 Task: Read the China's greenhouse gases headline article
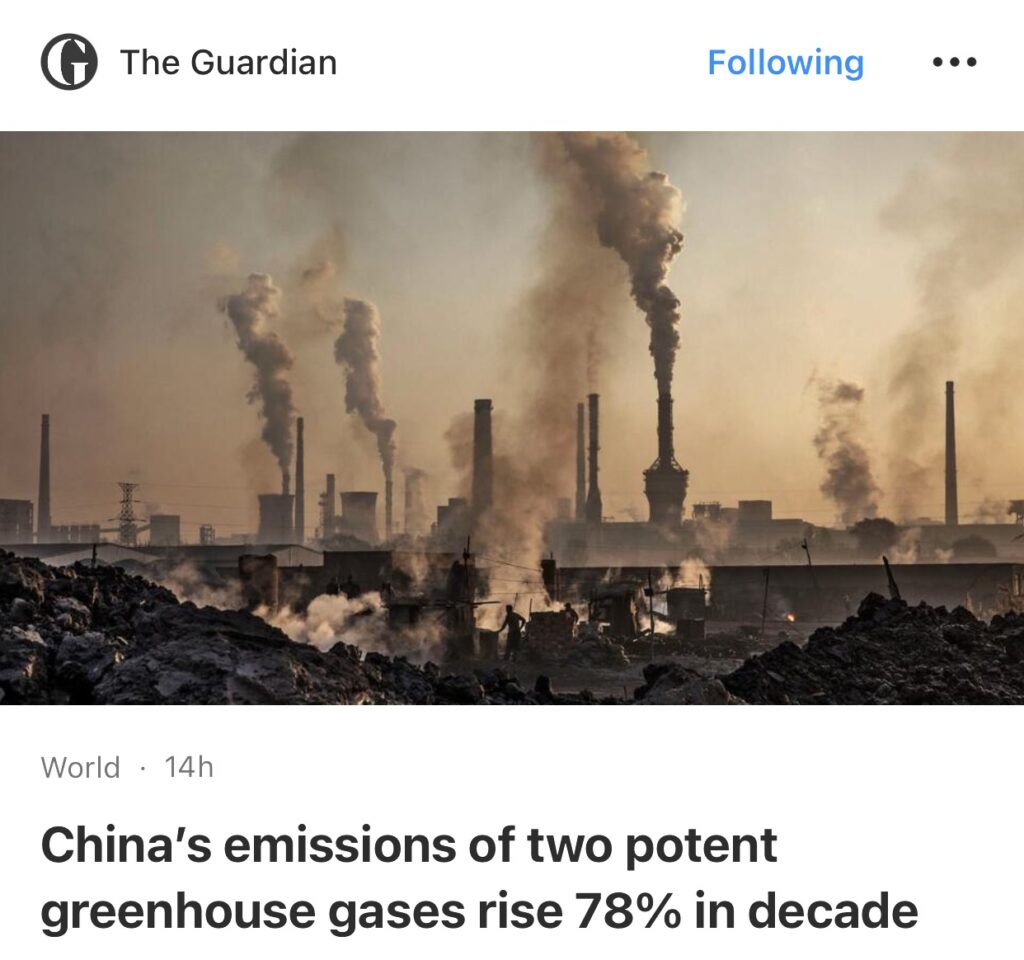point(478,878)
